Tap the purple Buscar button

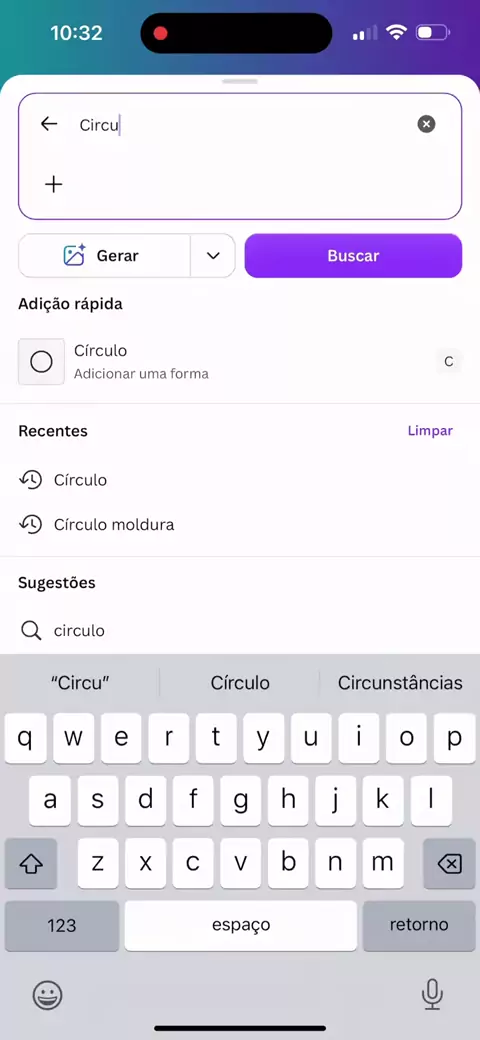[353, 255]
